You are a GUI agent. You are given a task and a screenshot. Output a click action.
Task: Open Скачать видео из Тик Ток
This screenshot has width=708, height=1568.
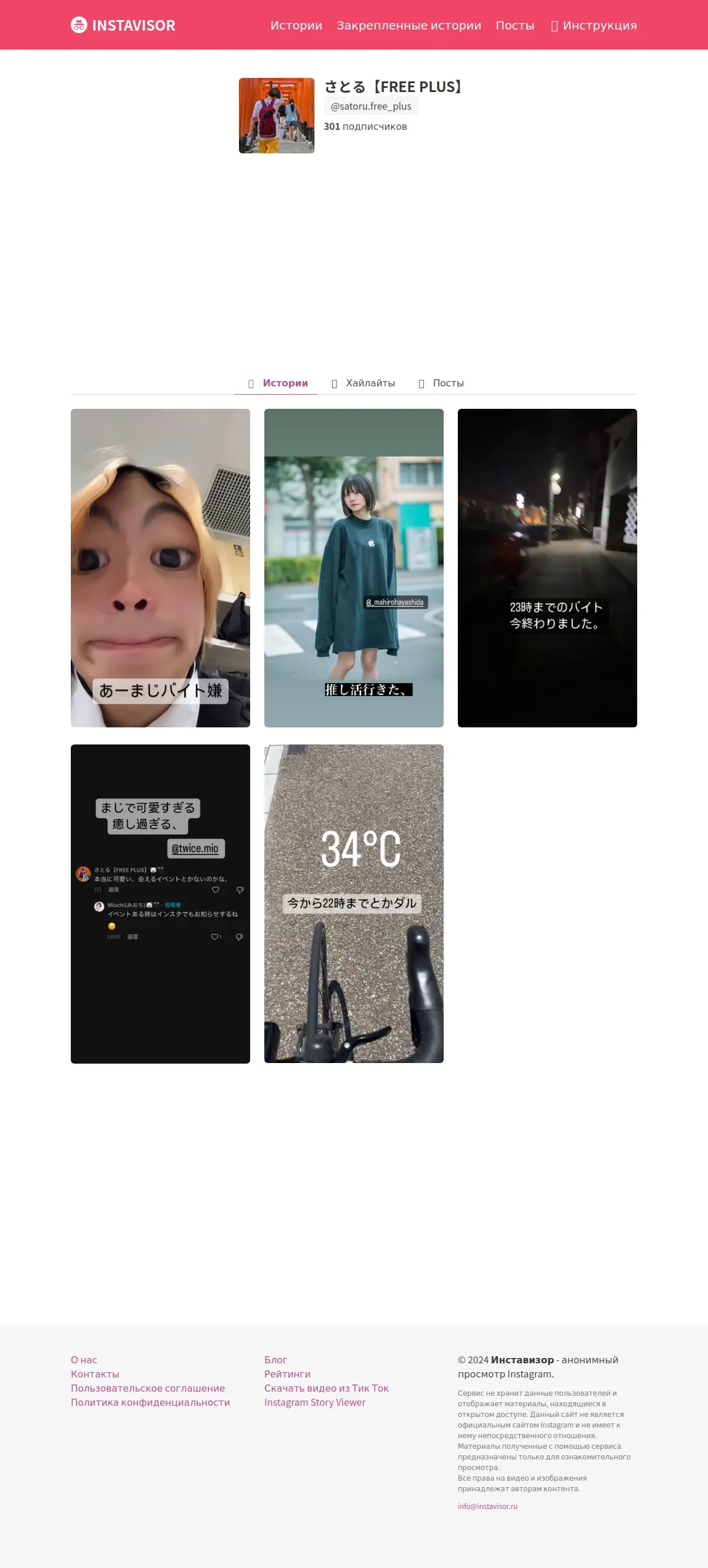point(326,1388)
